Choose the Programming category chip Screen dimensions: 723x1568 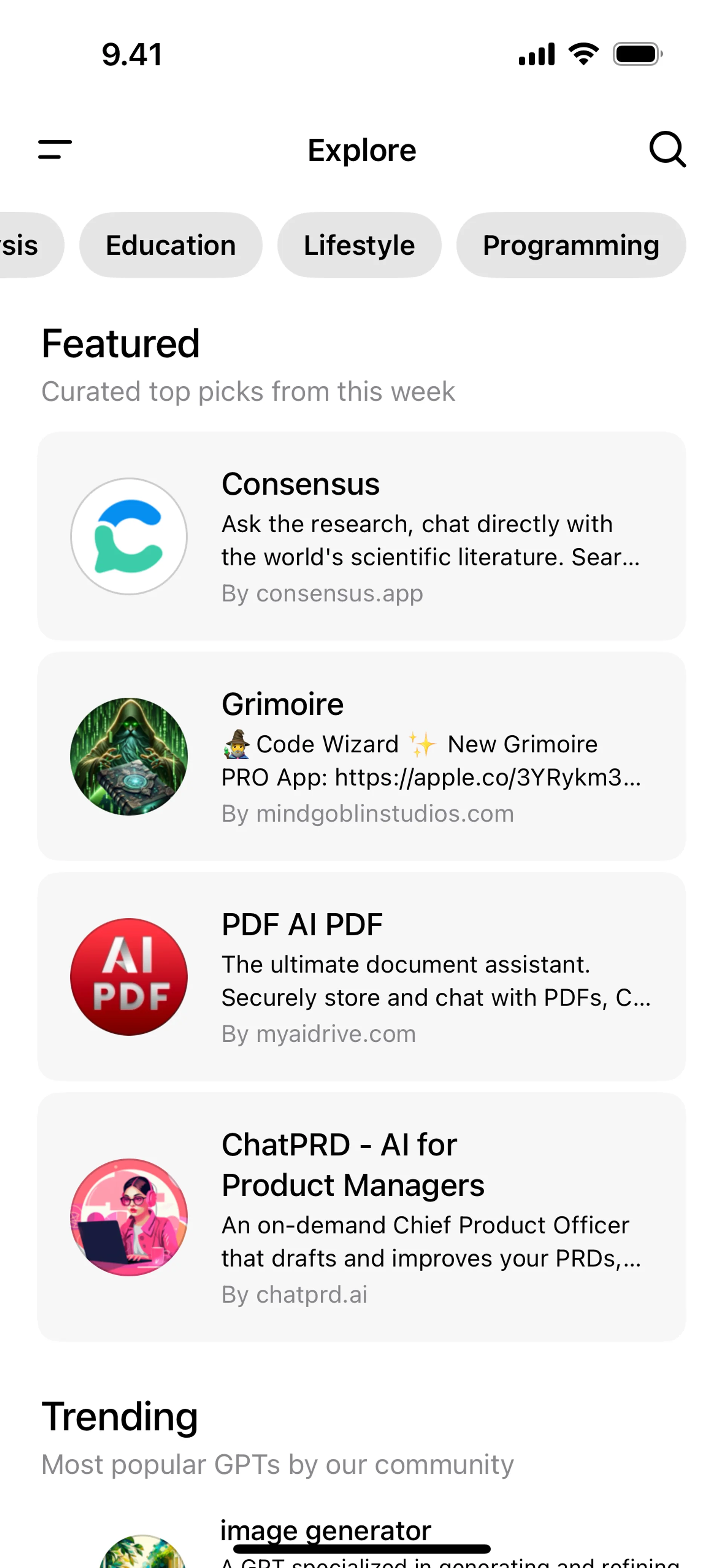(570, 245)
